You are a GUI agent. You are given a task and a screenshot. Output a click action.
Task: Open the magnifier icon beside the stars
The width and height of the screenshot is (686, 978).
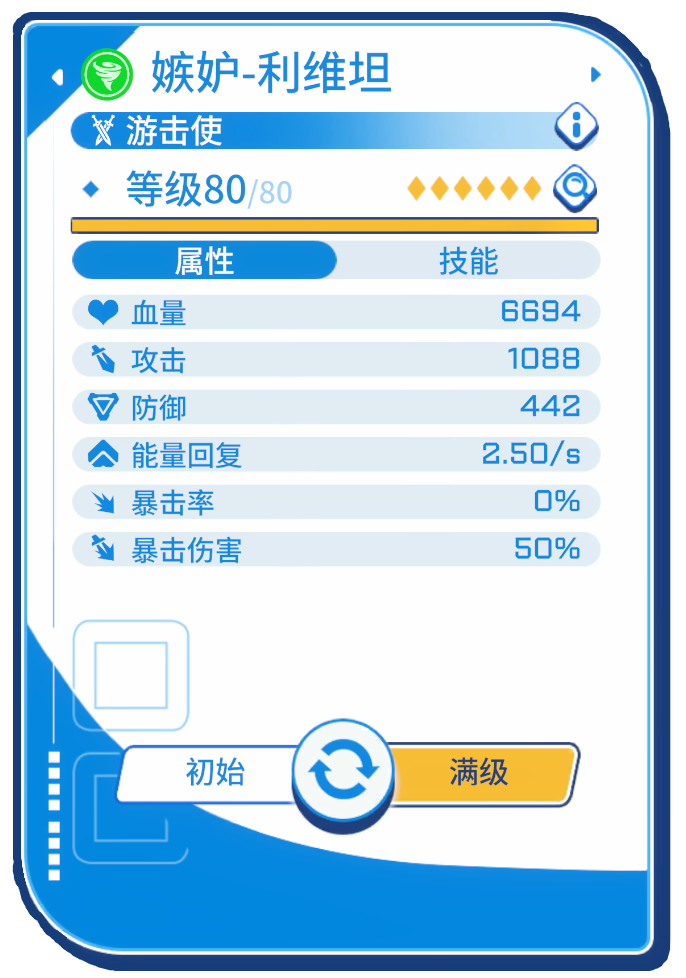(575, 187)
